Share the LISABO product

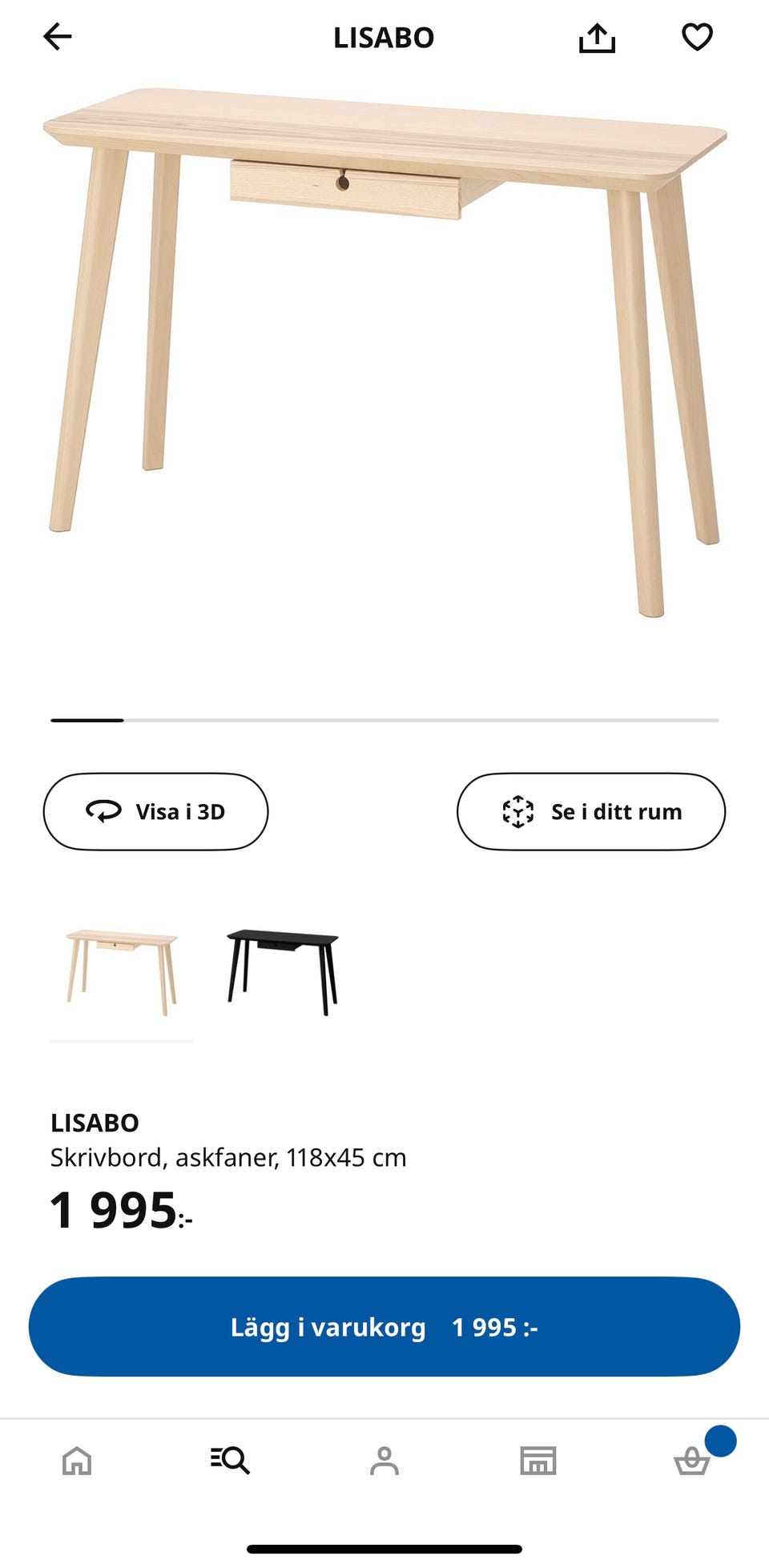[x=597, y=37]
